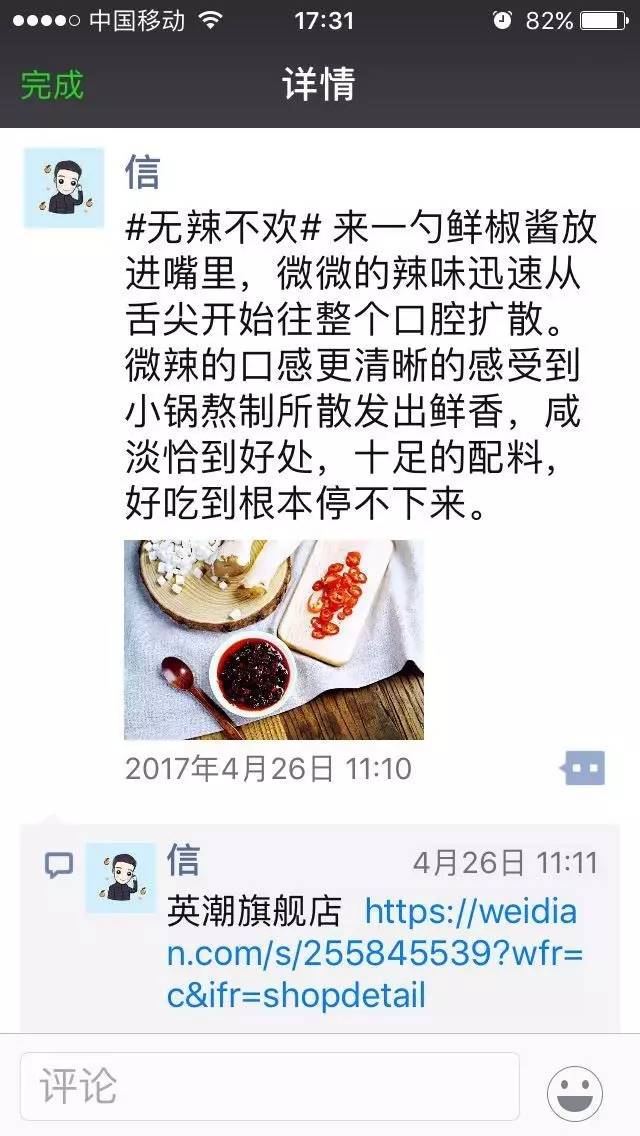This screenshot has height=1136, width=640.
Task: Open the chili sauce photo in the post
Action: point(273,640)
